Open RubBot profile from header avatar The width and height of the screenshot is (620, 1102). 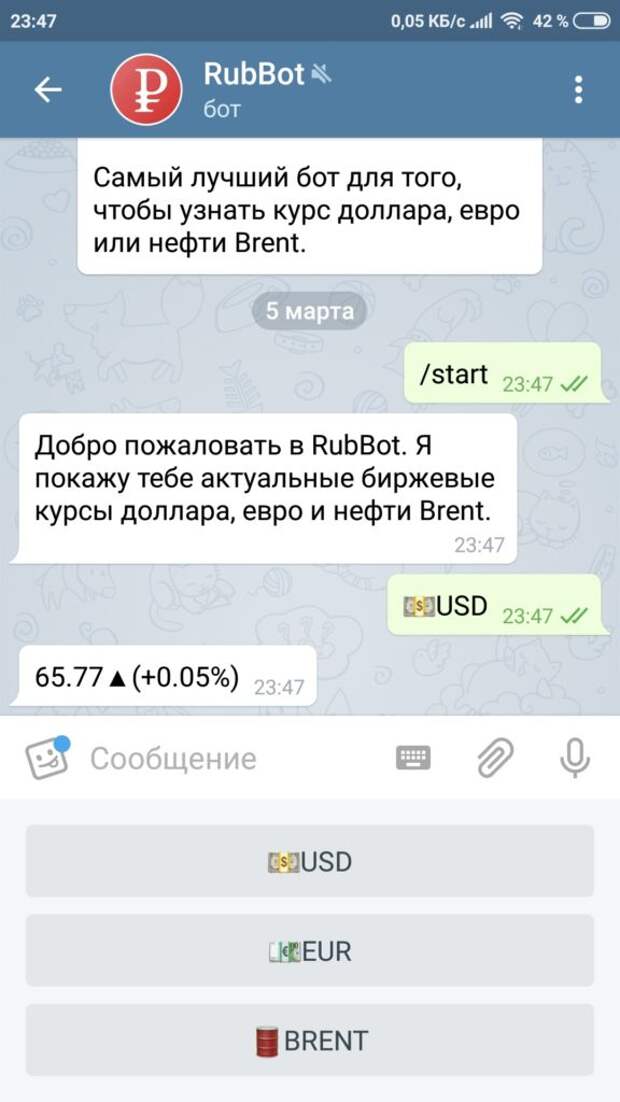tap(146, 90)
